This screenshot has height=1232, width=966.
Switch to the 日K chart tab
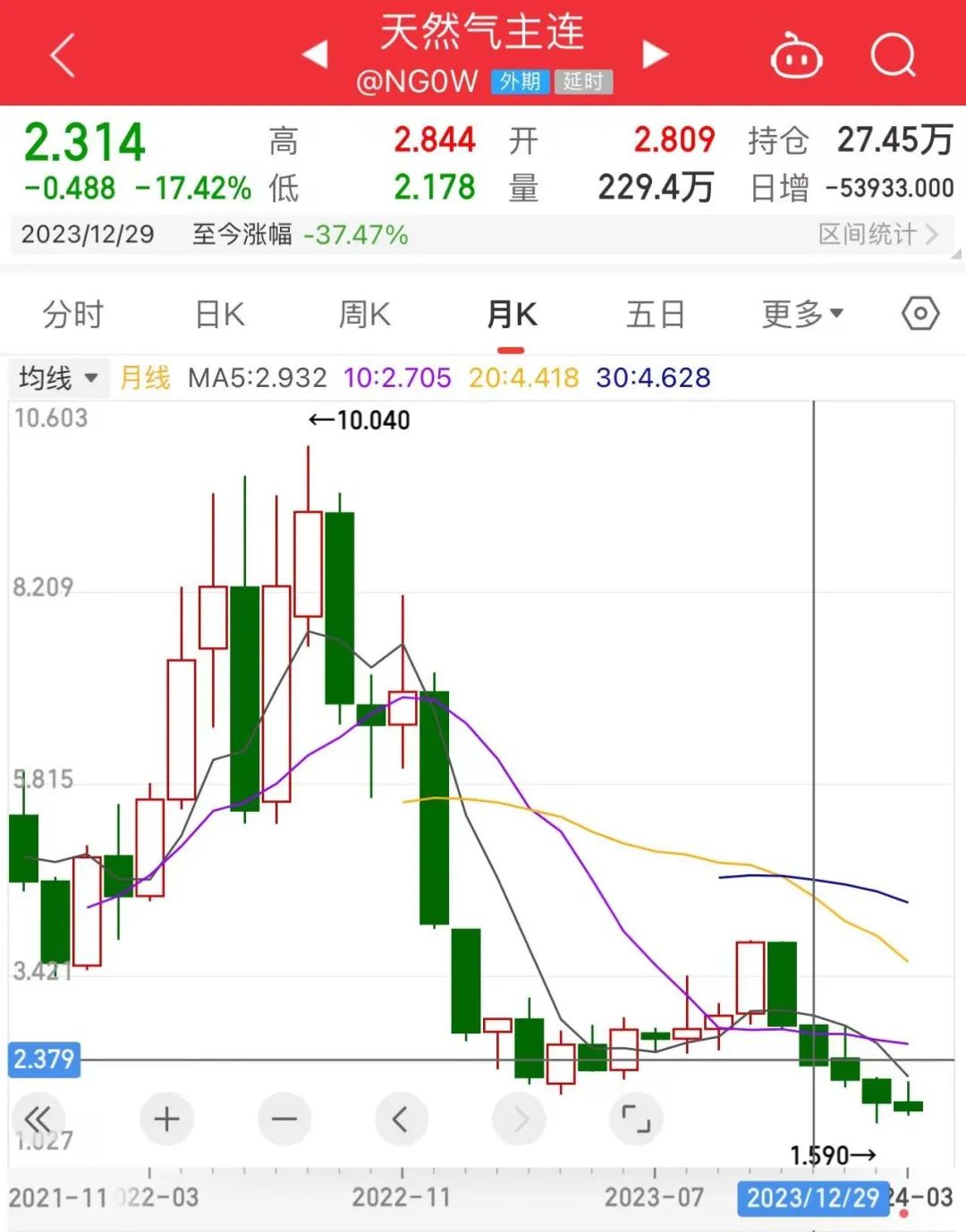(x=220, y=315)
